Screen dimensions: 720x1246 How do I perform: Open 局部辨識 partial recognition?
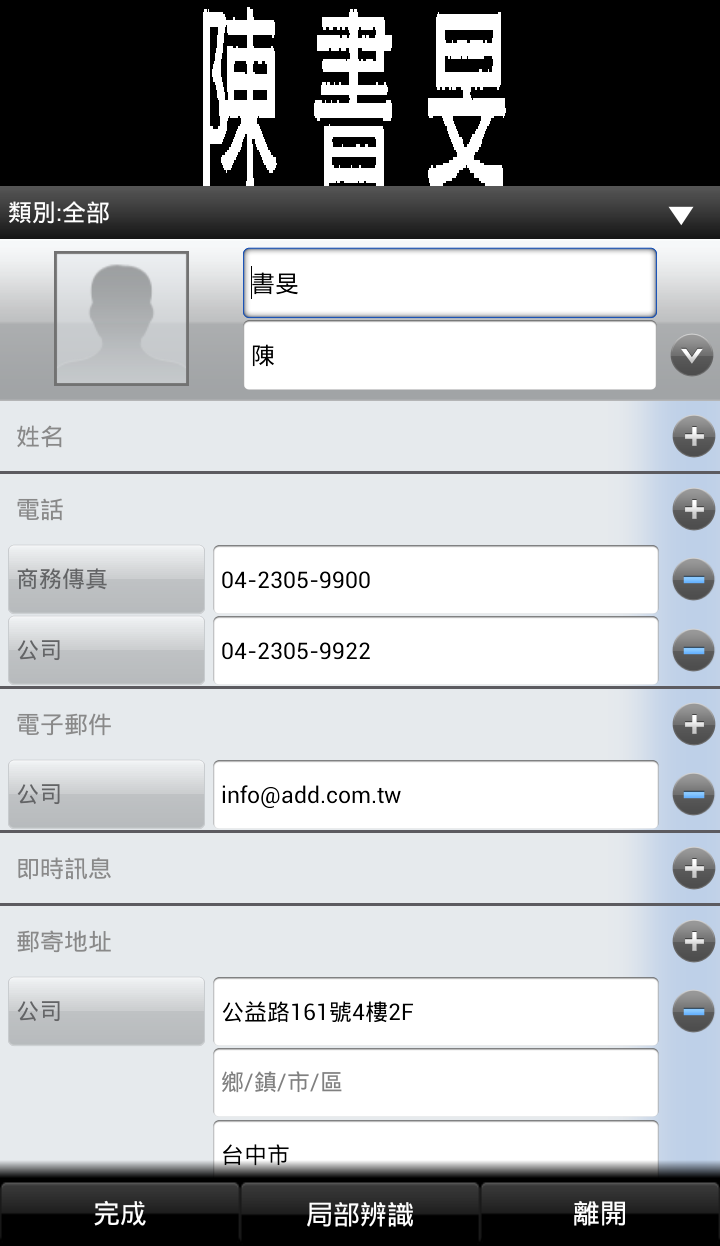[360, 1214]
